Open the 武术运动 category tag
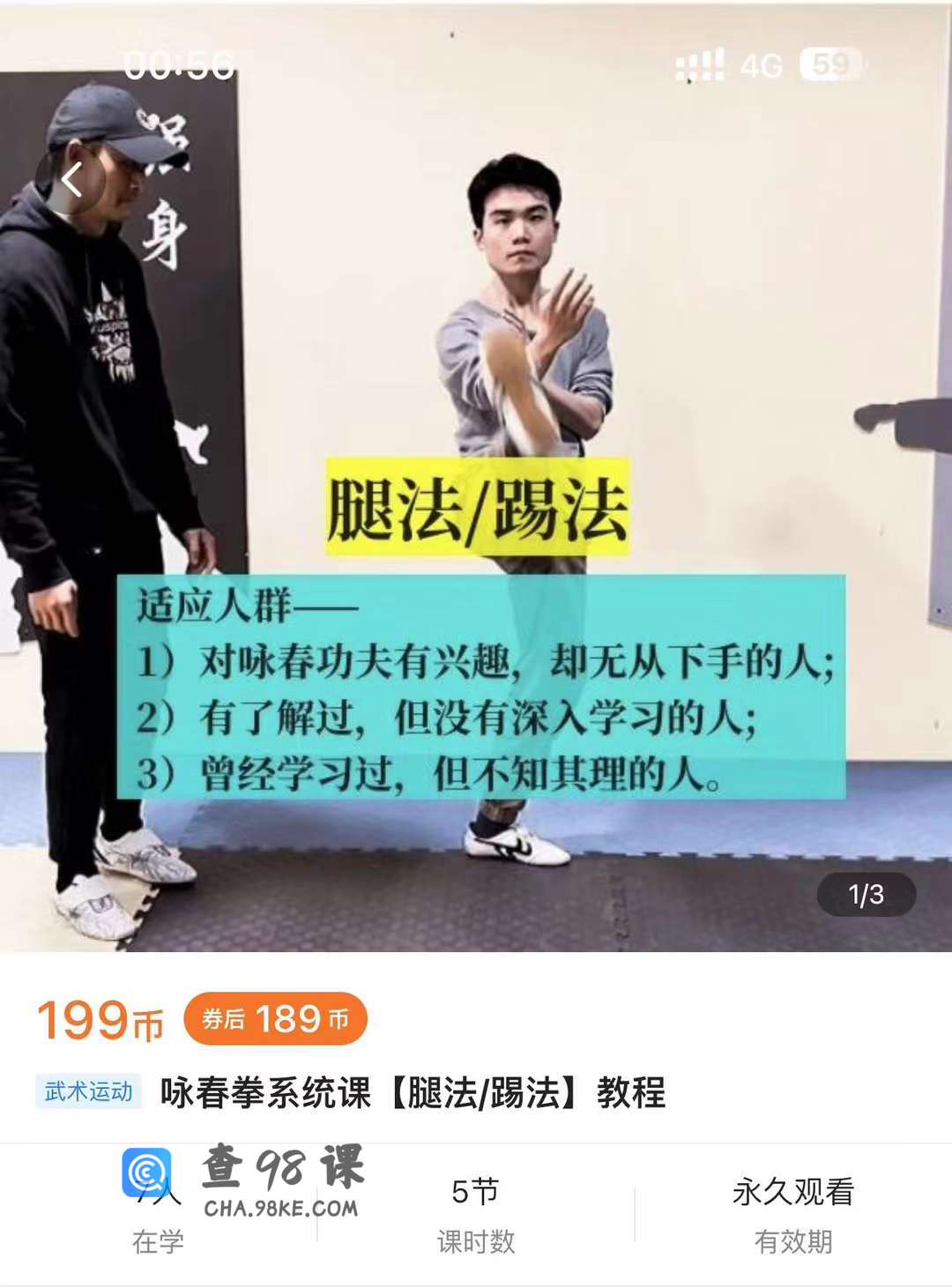The height and width of the screenshot is (1288, 952). click(x=88, y=1092)
